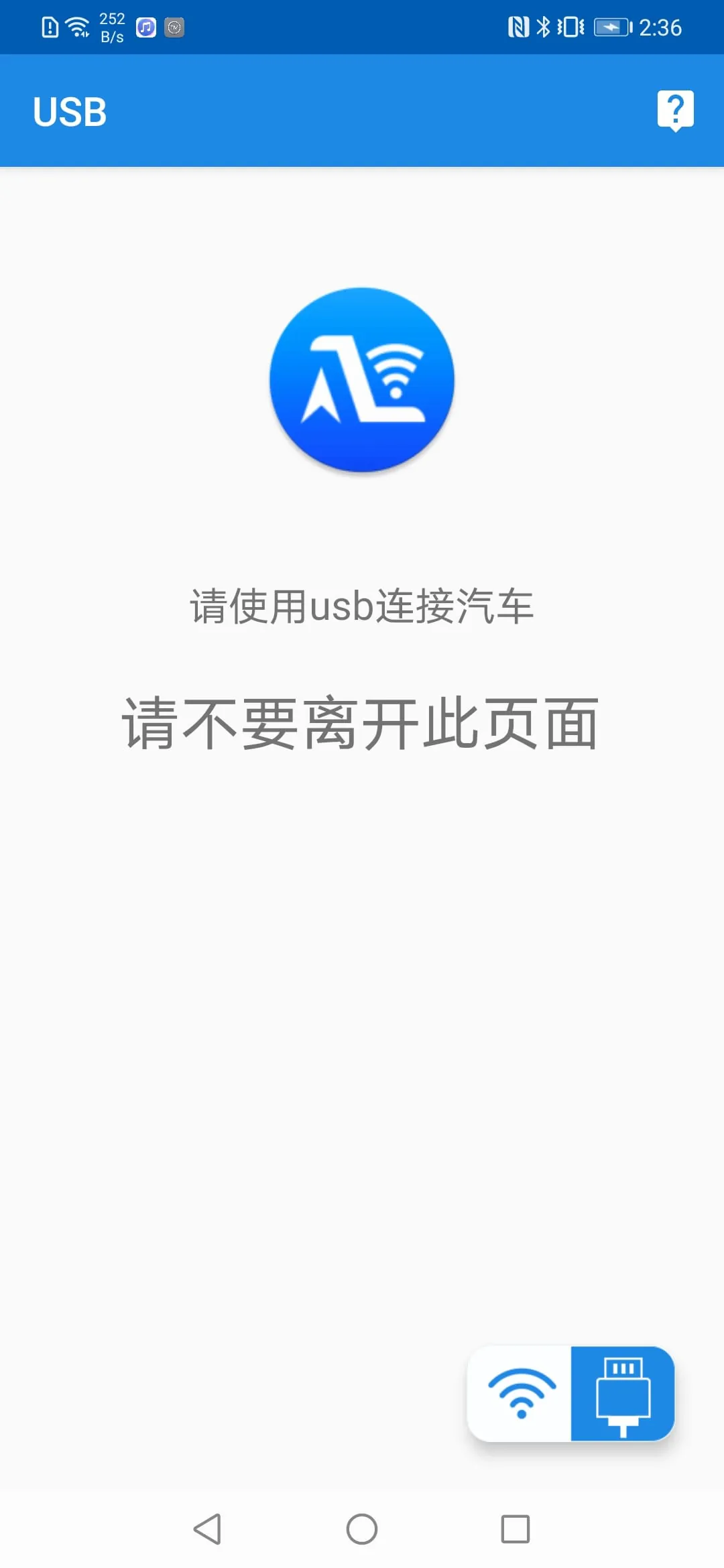Open the help question mark icon
724x1568 pixels.
[x=676, y=109]
